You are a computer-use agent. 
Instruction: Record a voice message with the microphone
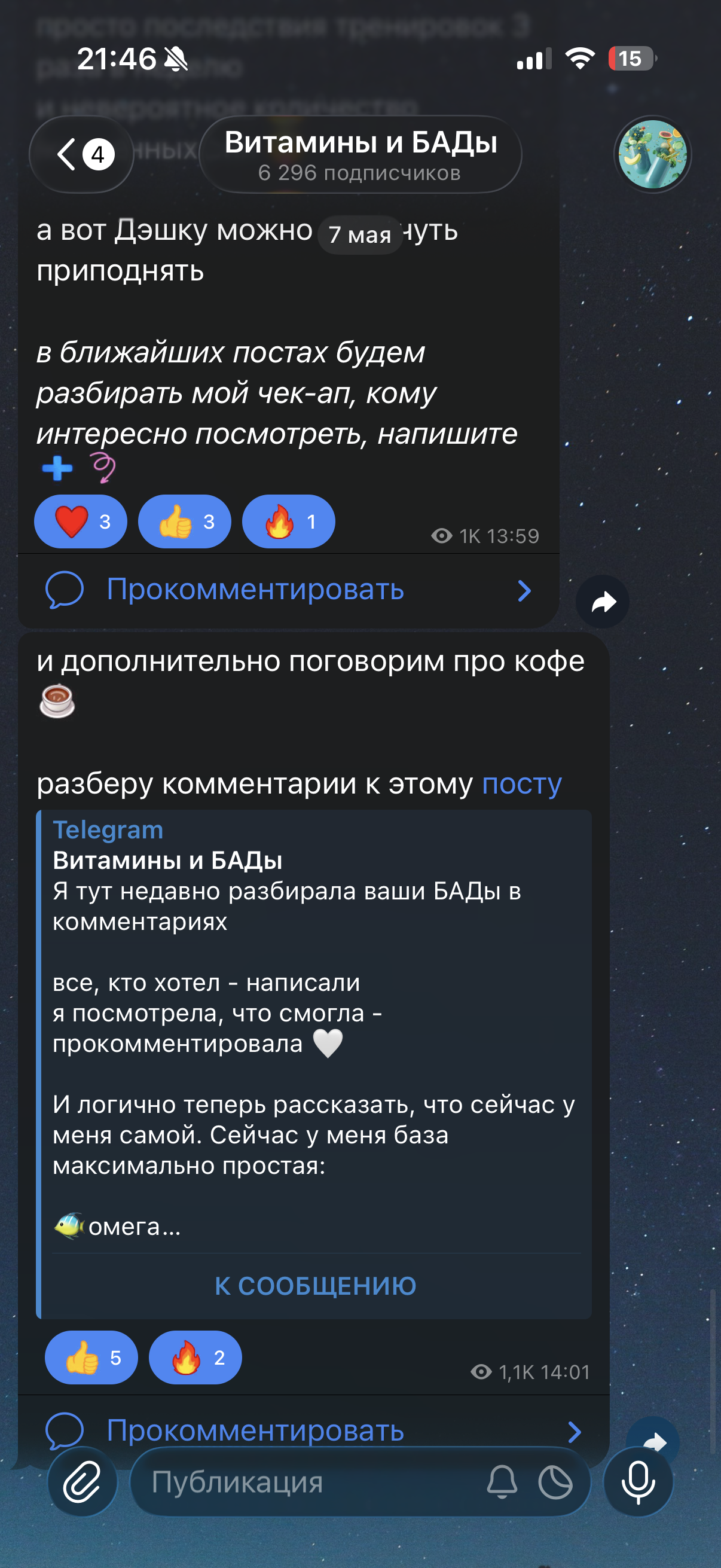coord(638,1481)
